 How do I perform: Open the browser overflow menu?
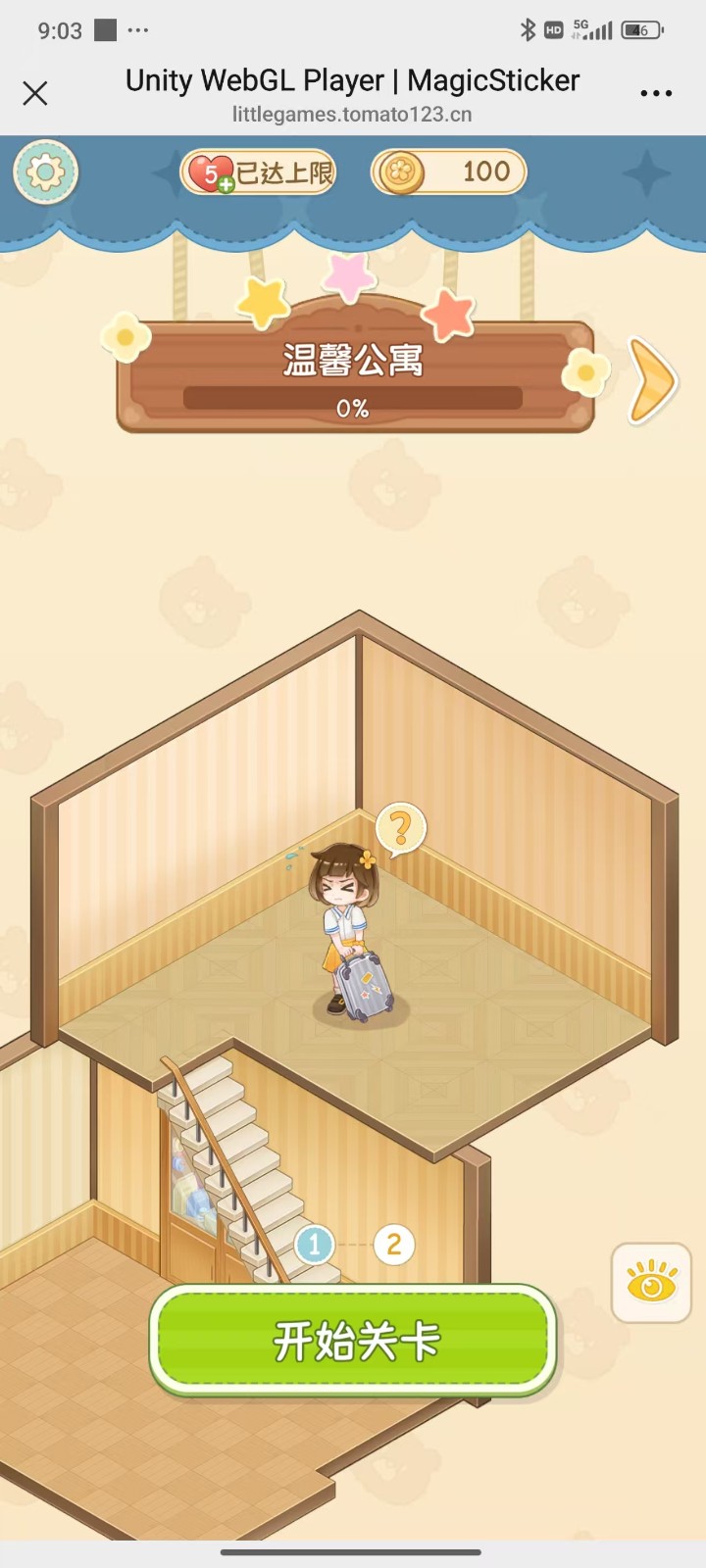point(656,93)
